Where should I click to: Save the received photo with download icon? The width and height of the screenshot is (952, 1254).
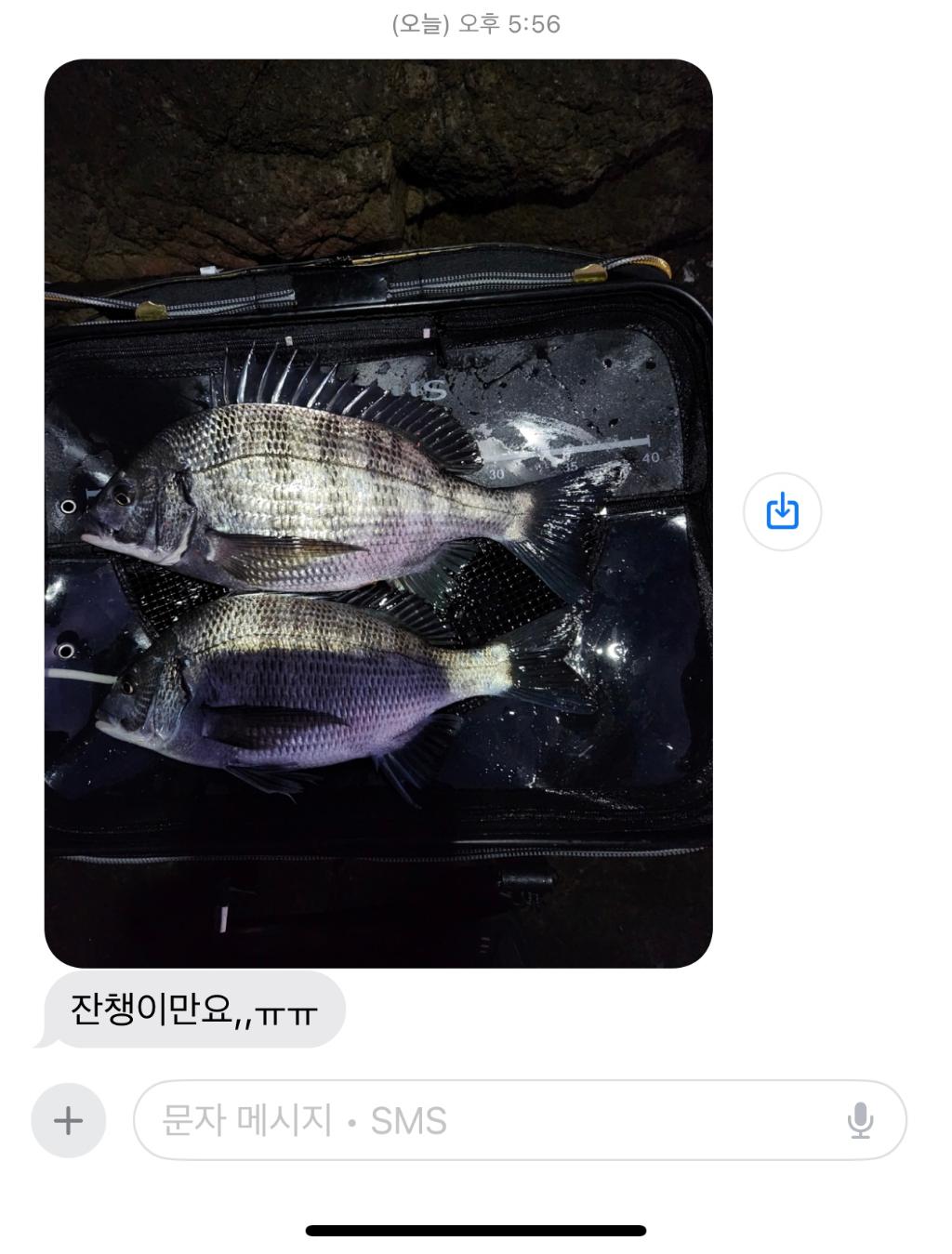click(x=782, y=511)
